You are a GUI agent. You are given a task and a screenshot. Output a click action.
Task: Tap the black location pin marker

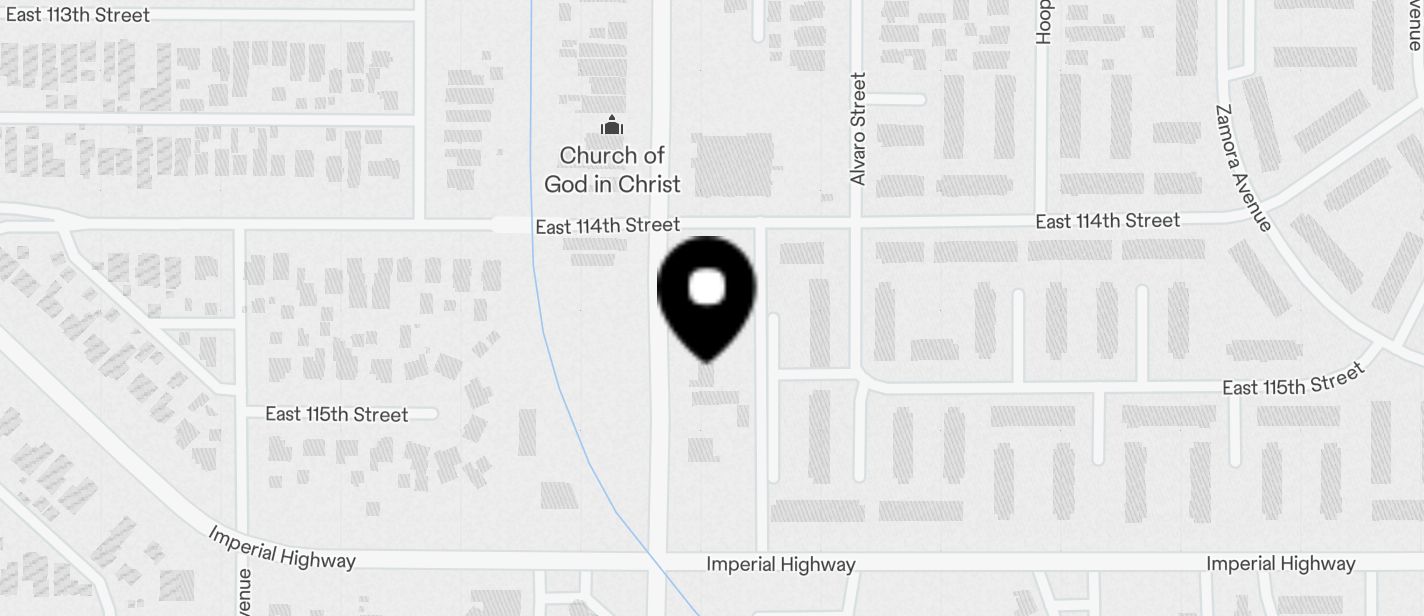coord(706,293)
